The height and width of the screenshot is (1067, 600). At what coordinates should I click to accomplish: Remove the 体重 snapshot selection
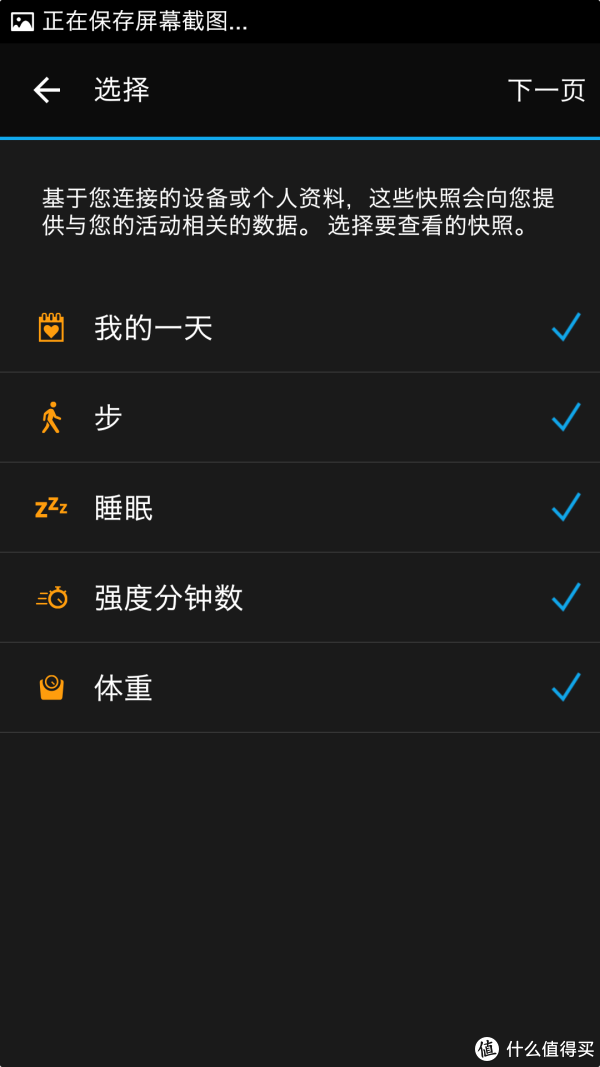[x=566, y=687]
